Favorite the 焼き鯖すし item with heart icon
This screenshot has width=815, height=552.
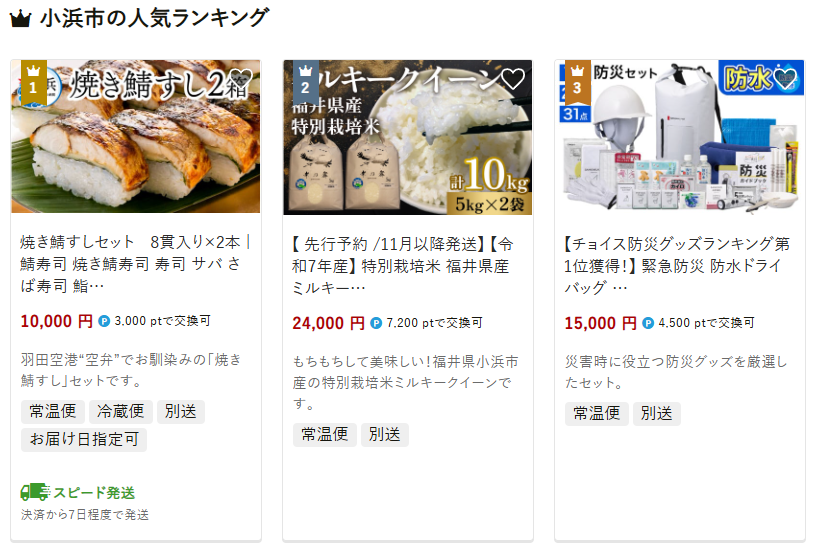tap(240, 80)
